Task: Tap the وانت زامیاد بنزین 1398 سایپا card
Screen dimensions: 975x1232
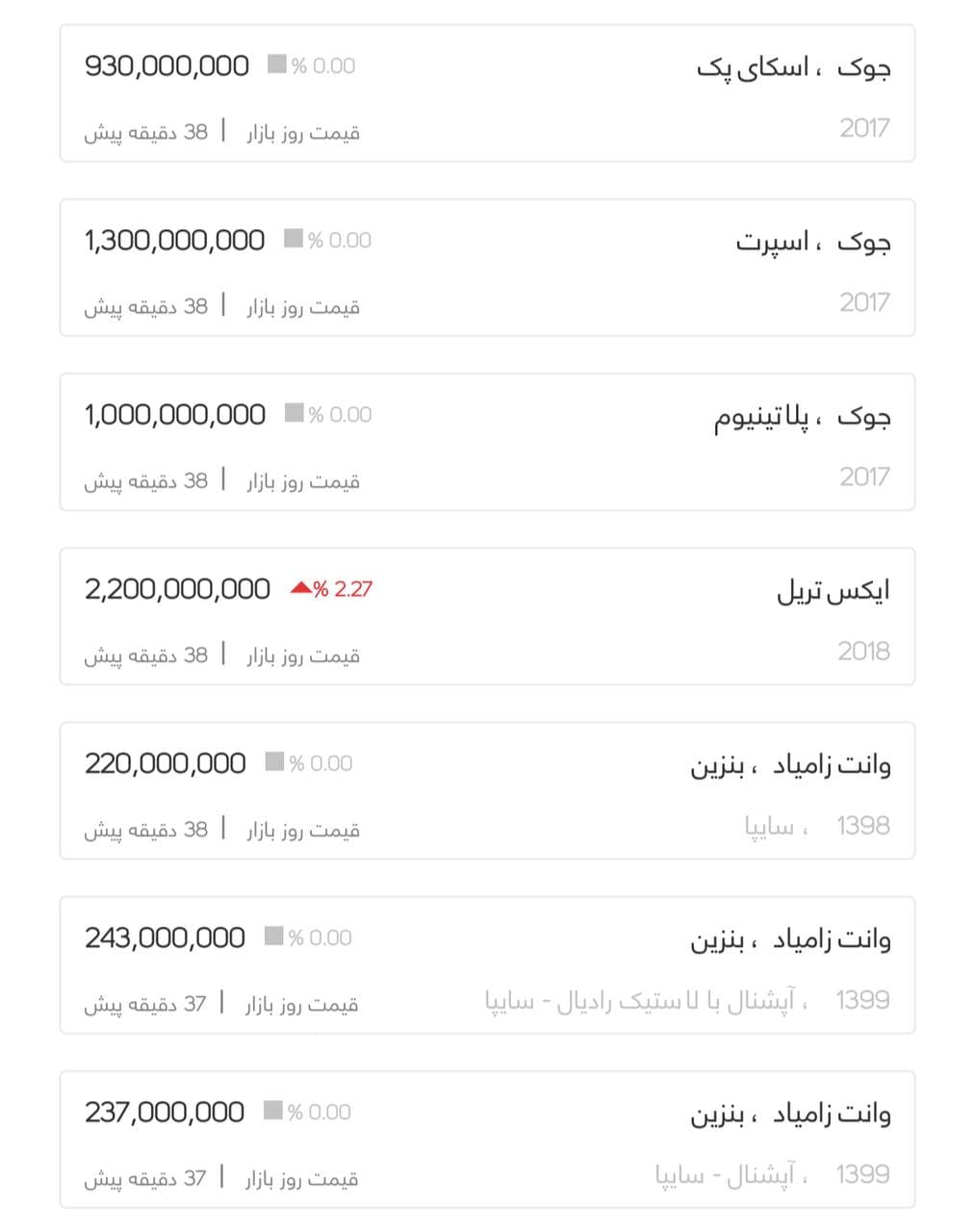Action: point(487,791)
